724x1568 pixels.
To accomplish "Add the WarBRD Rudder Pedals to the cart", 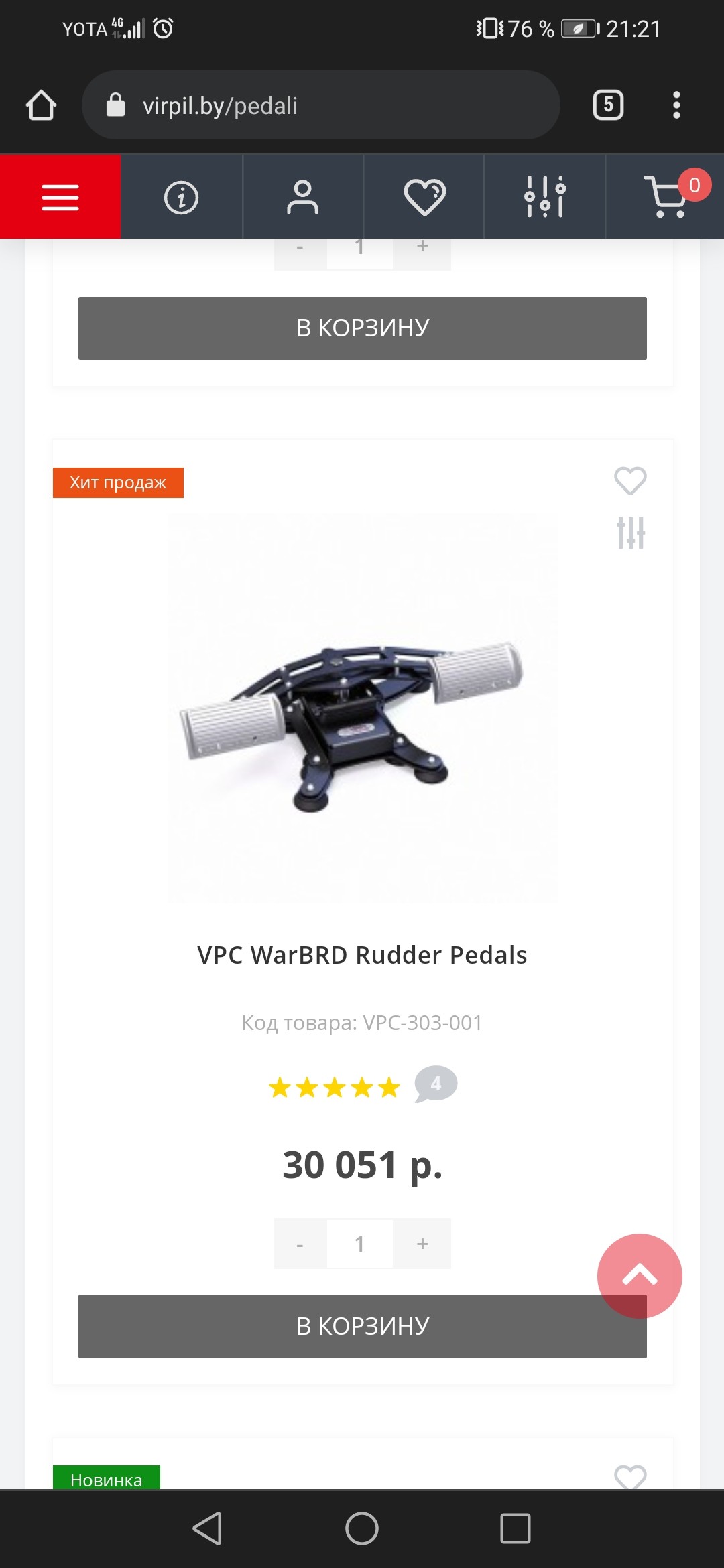I will [x=363, y=1326].
